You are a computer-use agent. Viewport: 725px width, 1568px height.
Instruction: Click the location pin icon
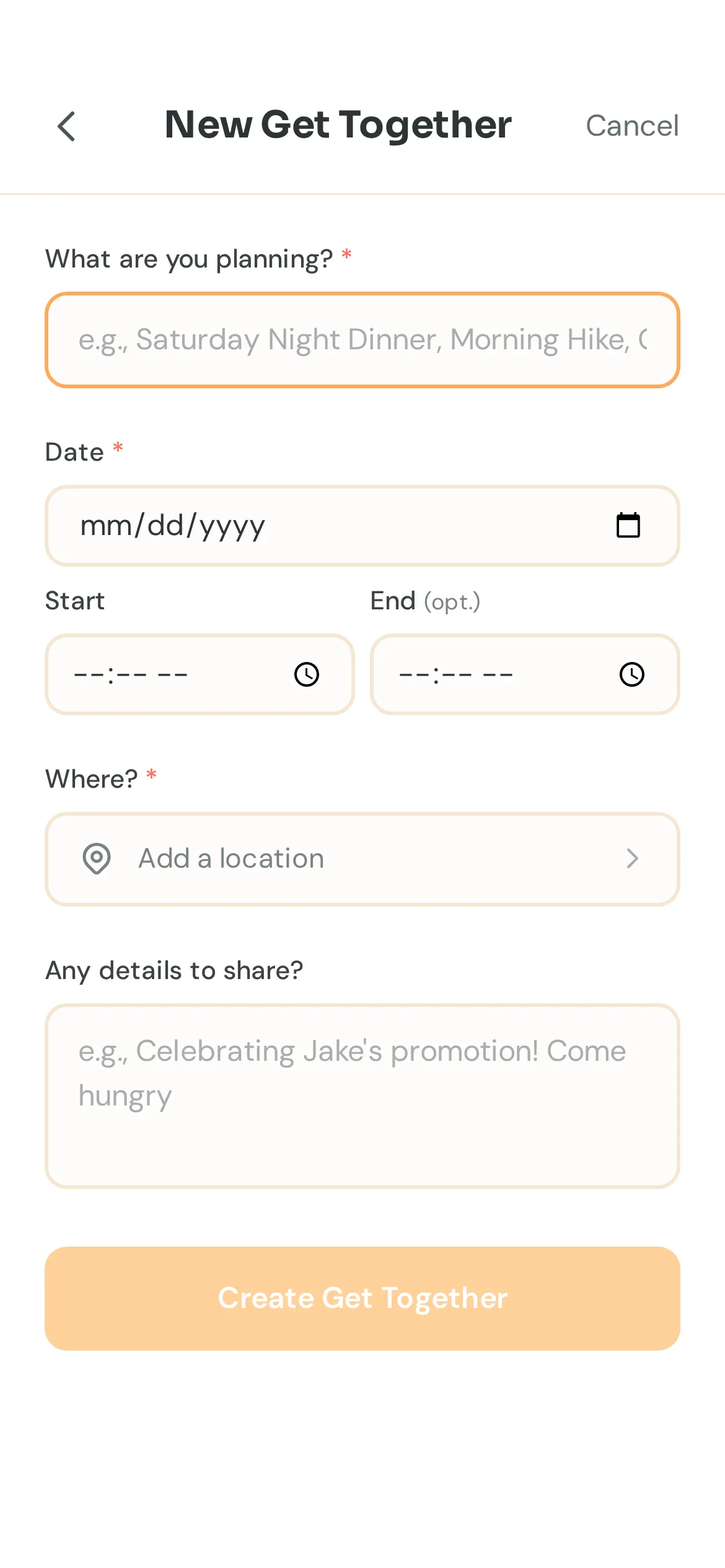(97, 858)
